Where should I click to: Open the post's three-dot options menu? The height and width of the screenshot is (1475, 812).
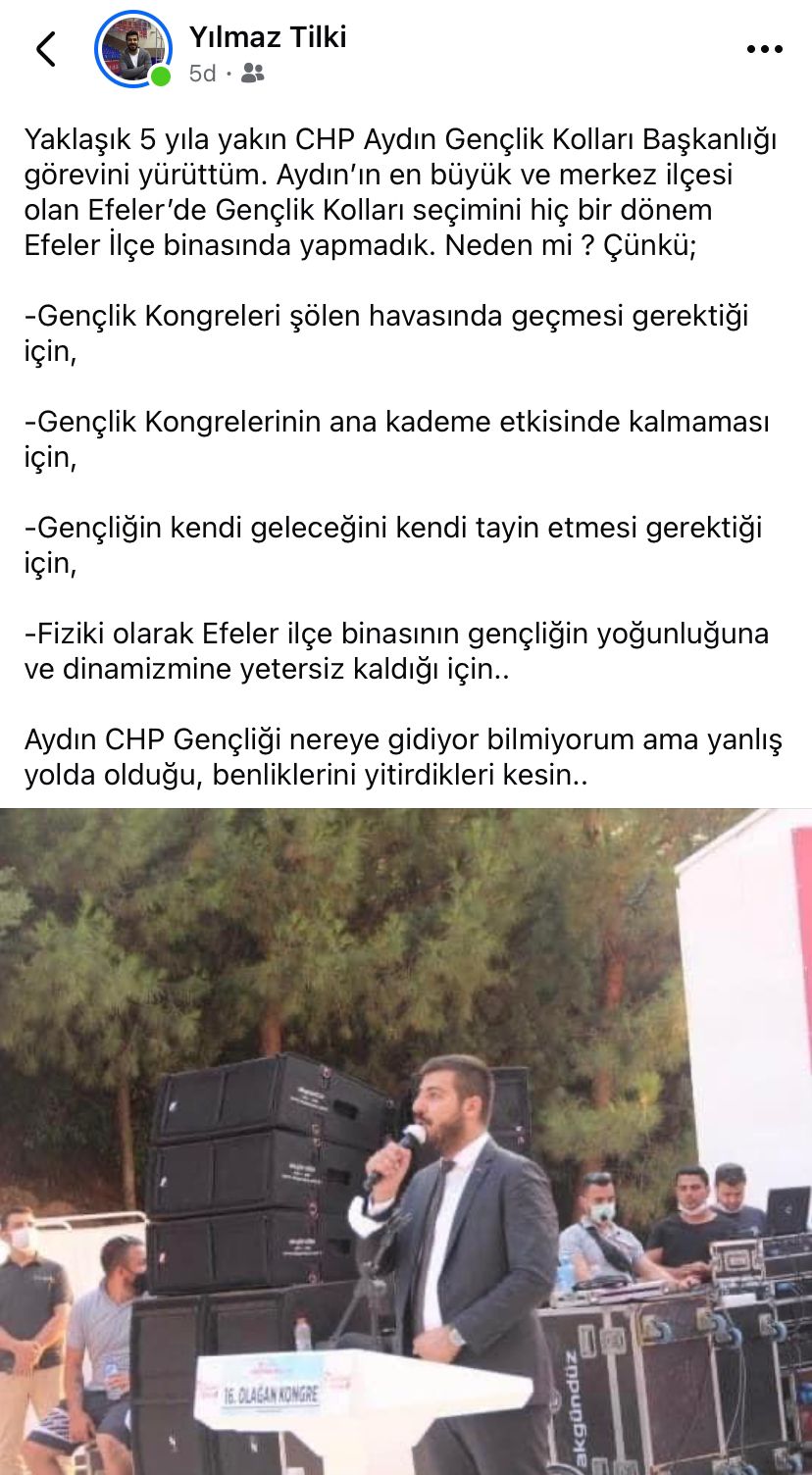[x=764, y=49]
